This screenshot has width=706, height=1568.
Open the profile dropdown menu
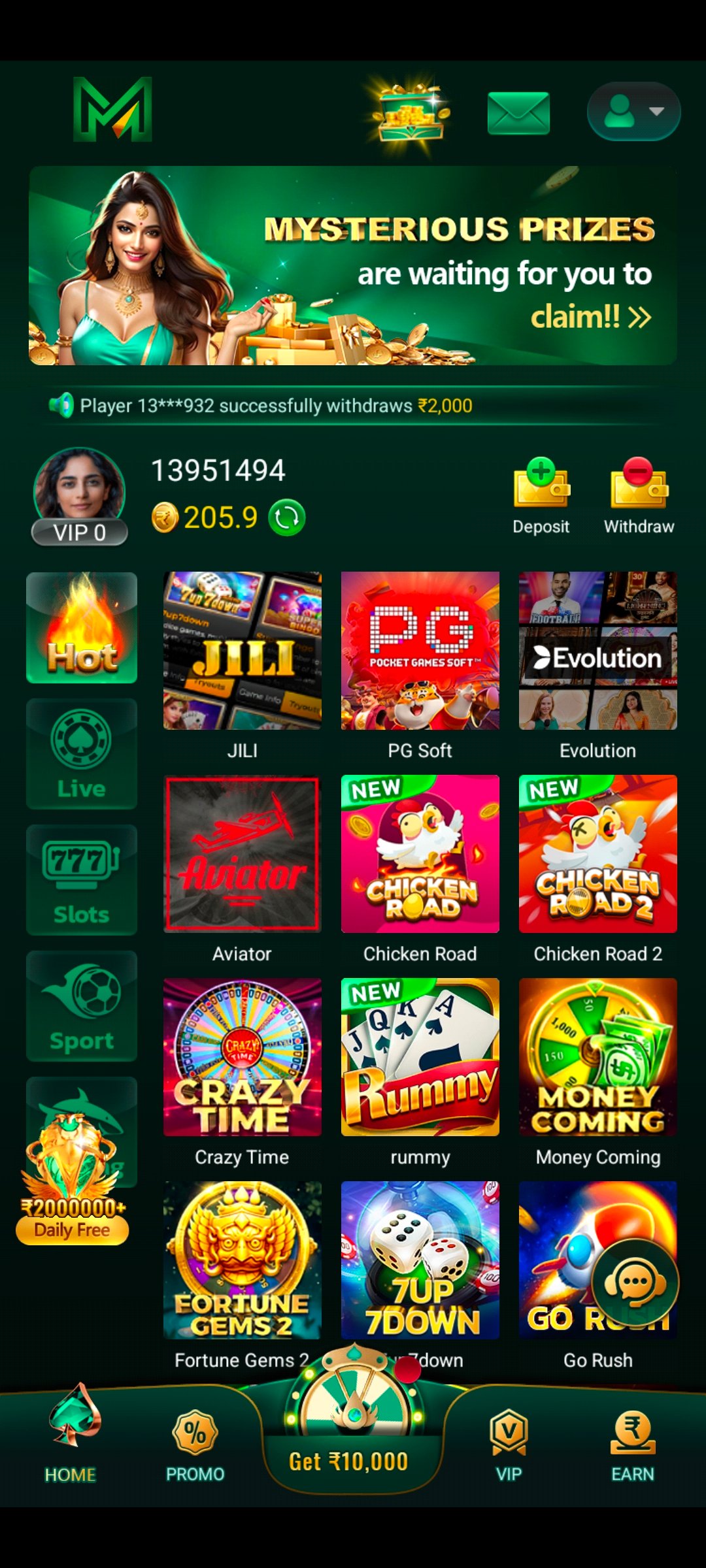click(x=633, y=111)
